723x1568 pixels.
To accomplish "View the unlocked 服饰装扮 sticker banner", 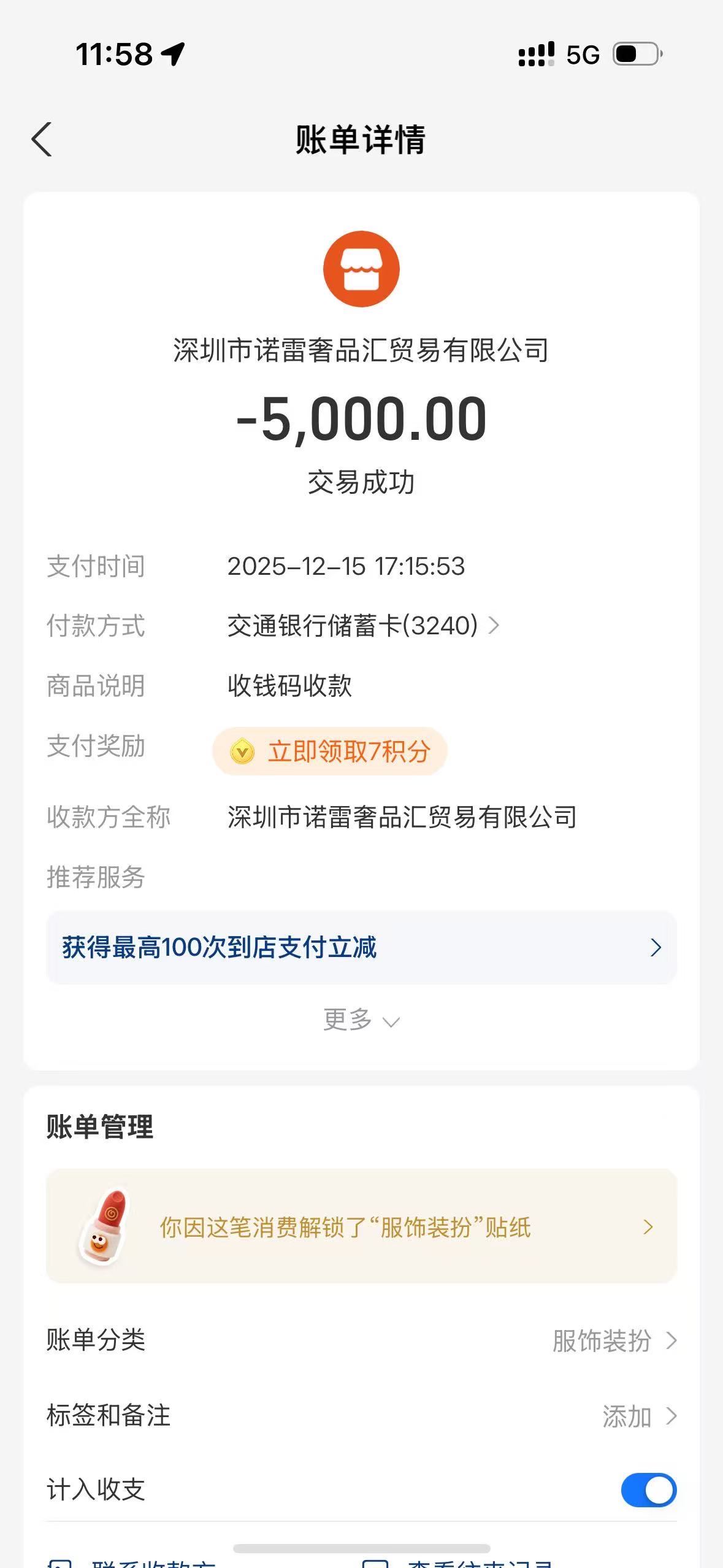I will (361, 1227).
